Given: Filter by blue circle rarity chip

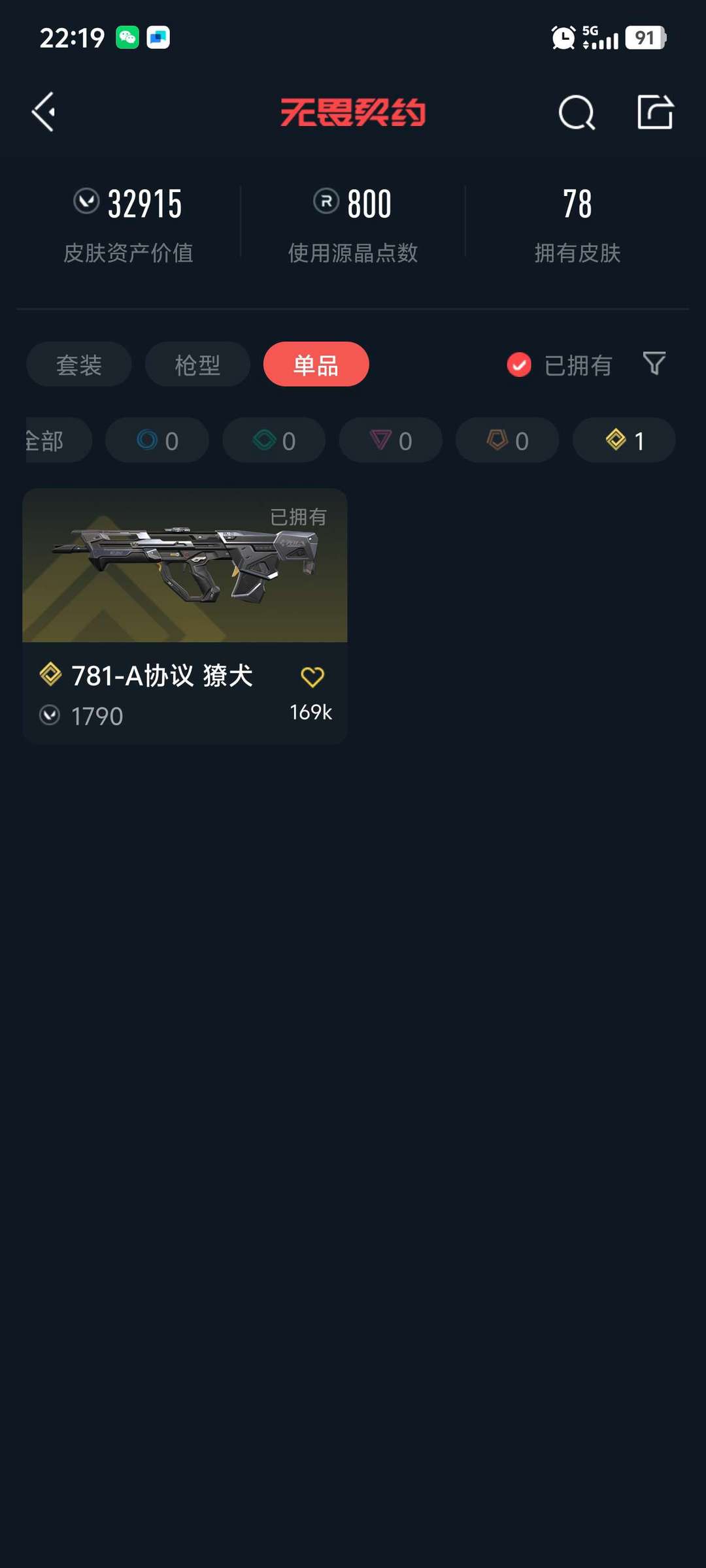Looking at the screenshot, I should pyautogui.click(x=157, y=441).
